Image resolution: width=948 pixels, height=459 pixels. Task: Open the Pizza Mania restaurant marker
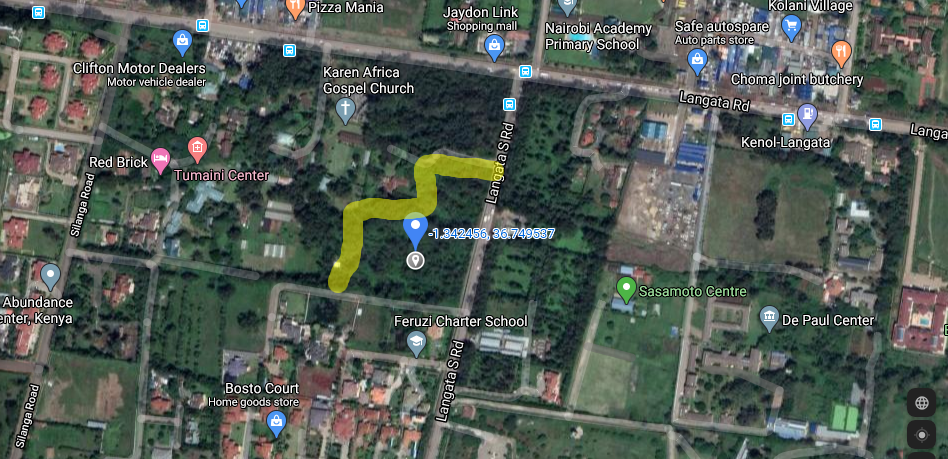(x=294, y=9)
